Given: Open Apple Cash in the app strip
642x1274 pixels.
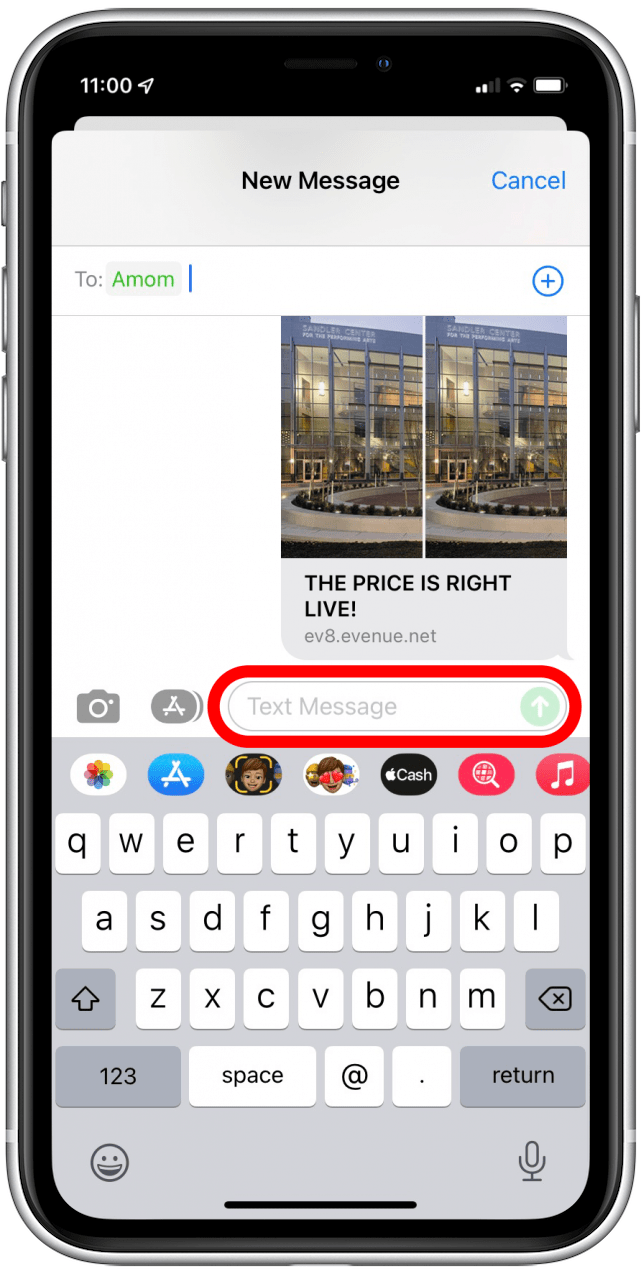Looking at the screenshot, I should tap(409, 775).
